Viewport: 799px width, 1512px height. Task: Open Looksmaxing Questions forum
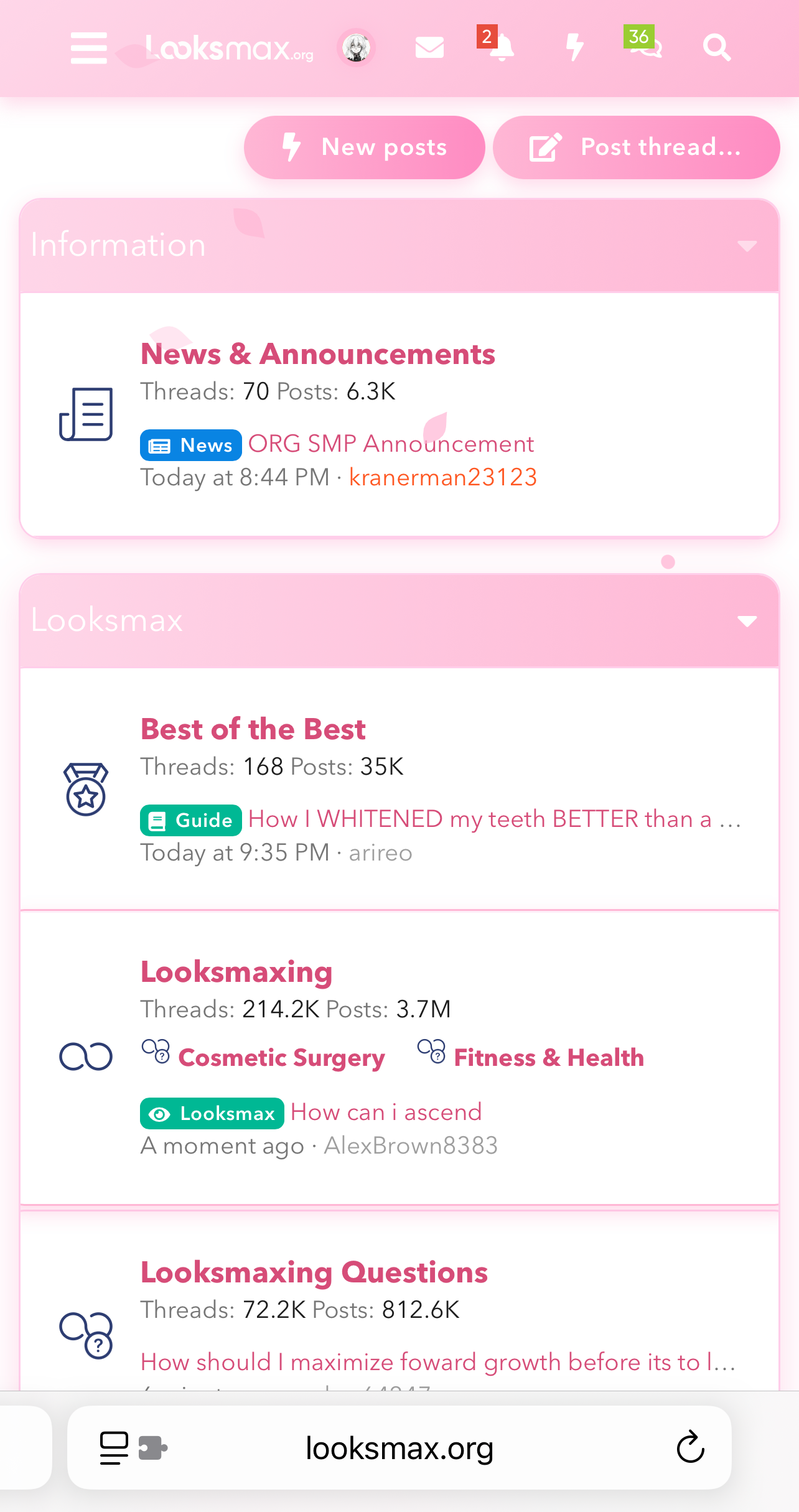[x=314, y=1272]
